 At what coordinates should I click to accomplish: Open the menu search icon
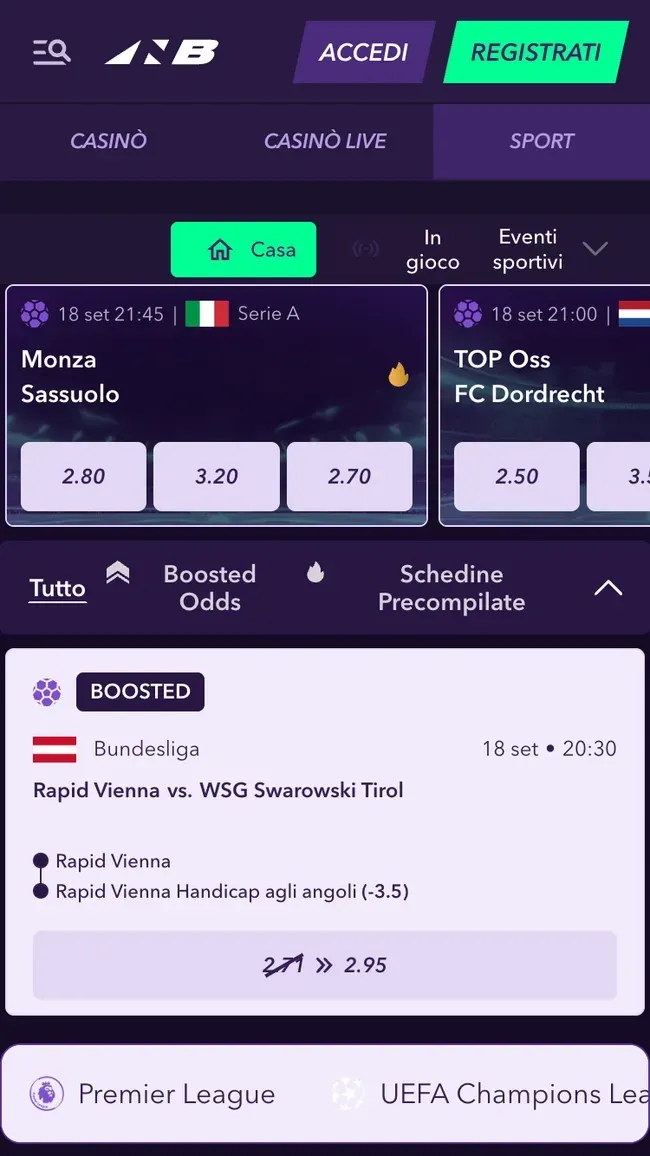coord(52,52)
